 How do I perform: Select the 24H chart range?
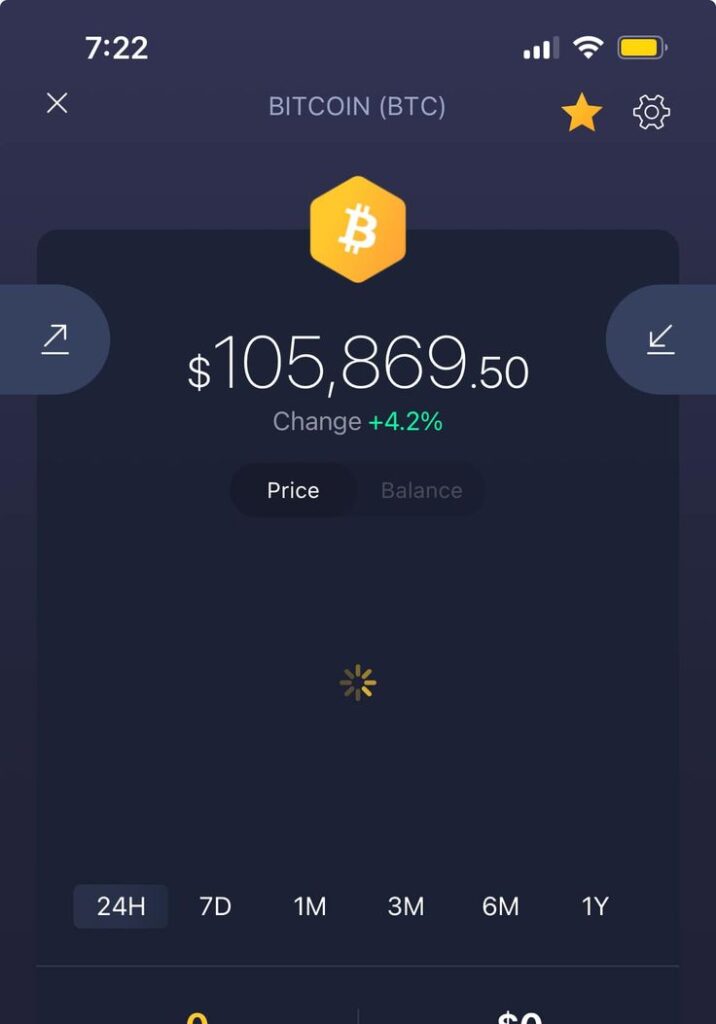(x=121, y=906)
